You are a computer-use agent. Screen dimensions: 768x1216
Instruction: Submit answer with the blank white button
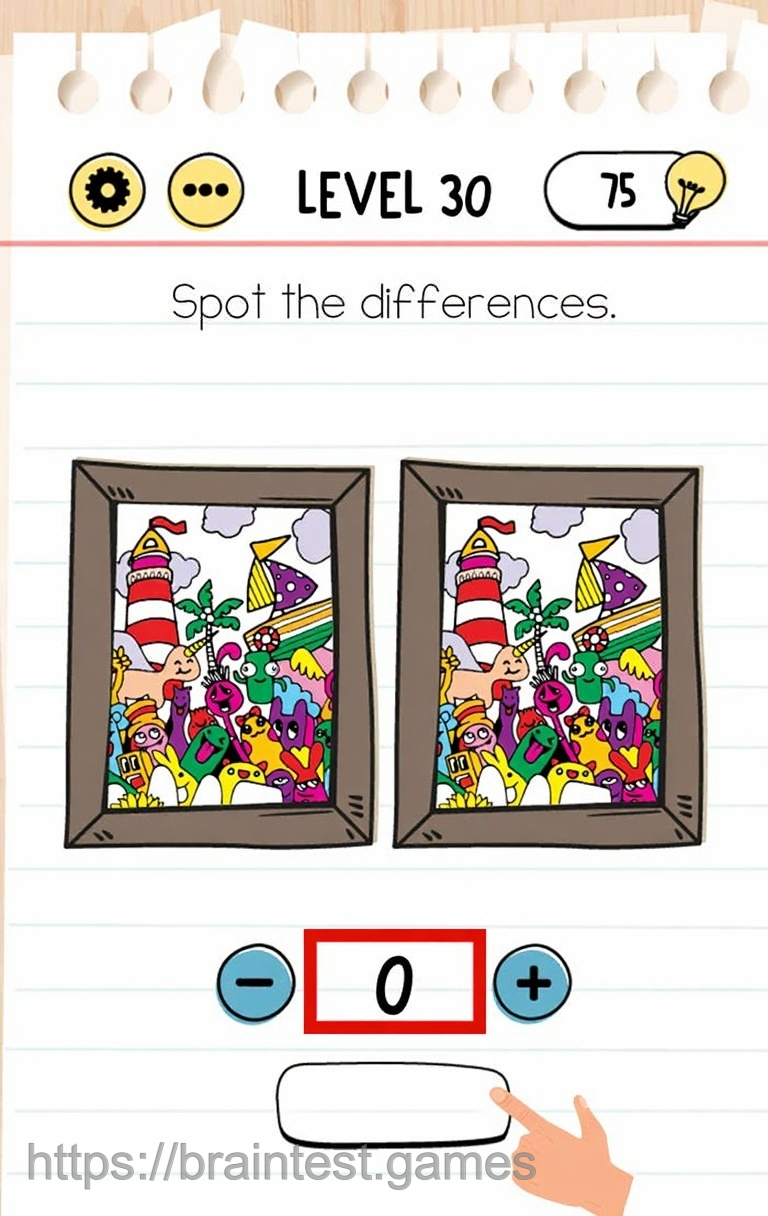point(393,1103)
